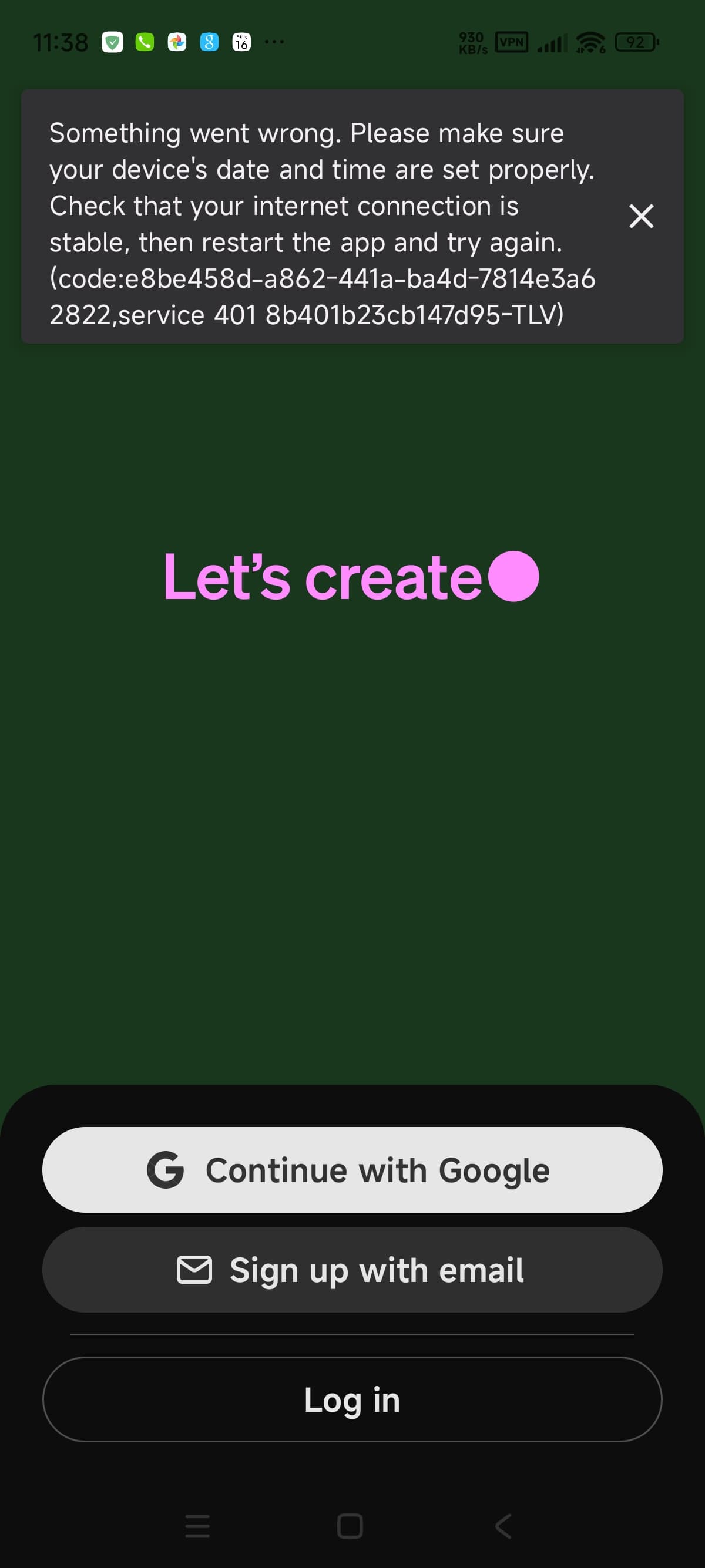Continue with Google sign-in
This screenshot has width=705, height=1568.
[x=352, y=1169]
